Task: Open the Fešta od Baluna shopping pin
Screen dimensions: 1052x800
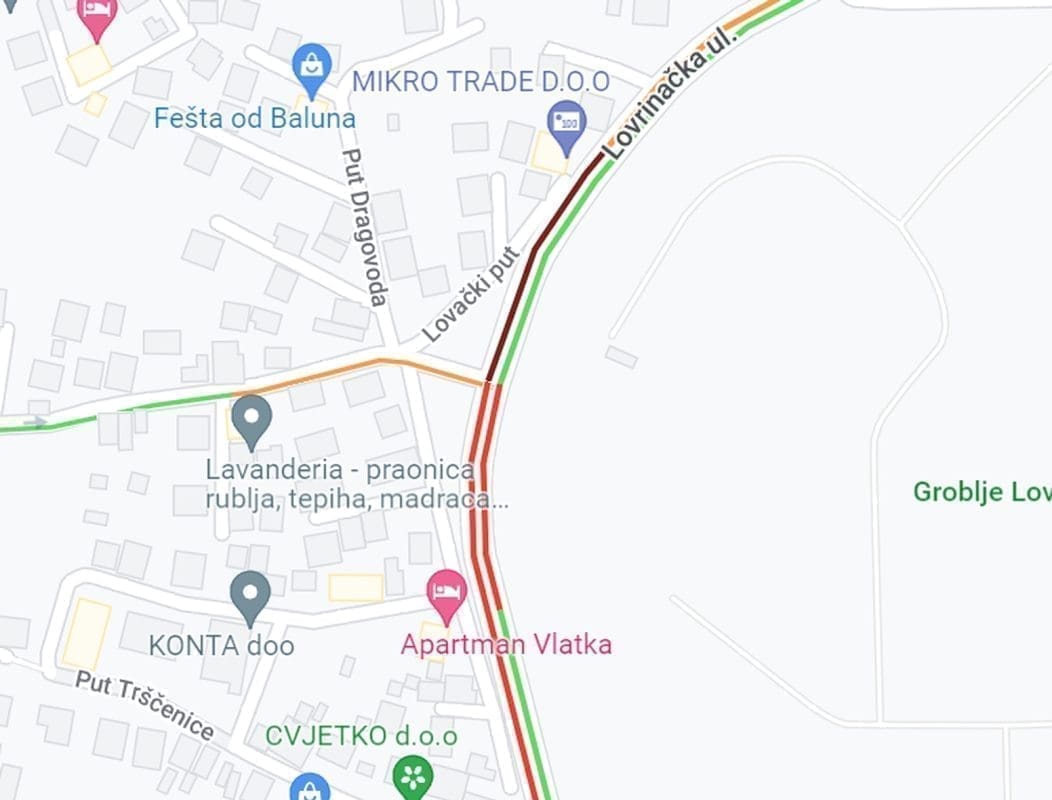Action: pos(314,64)
